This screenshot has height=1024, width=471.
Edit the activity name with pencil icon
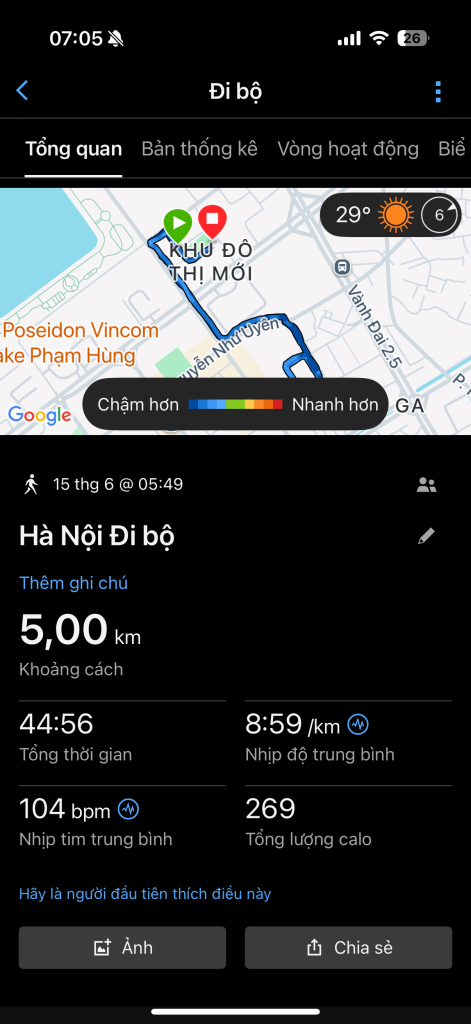tap(427, 537)
